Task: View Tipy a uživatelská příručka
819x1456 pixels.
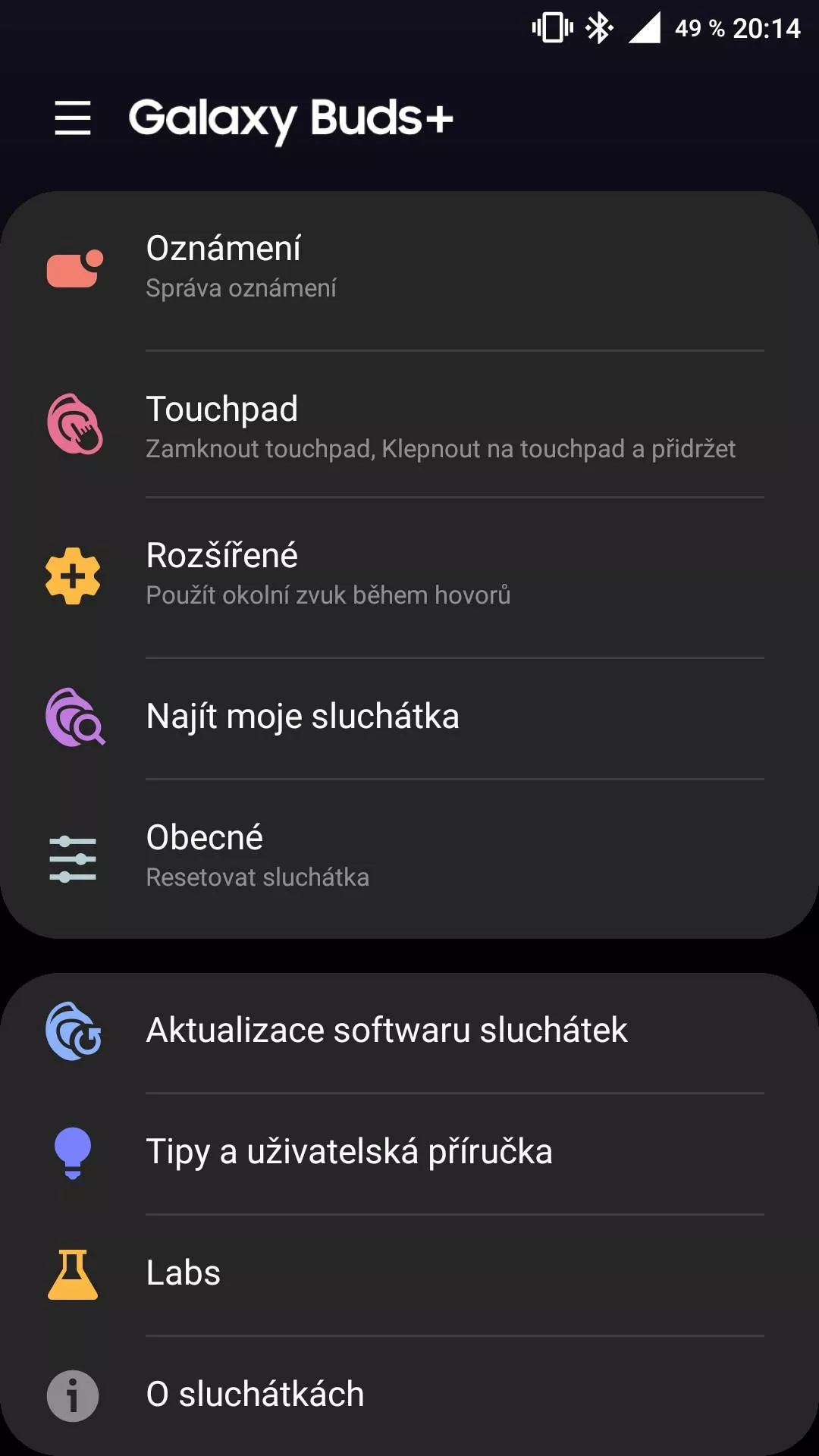Action: tap(409, 1153)
